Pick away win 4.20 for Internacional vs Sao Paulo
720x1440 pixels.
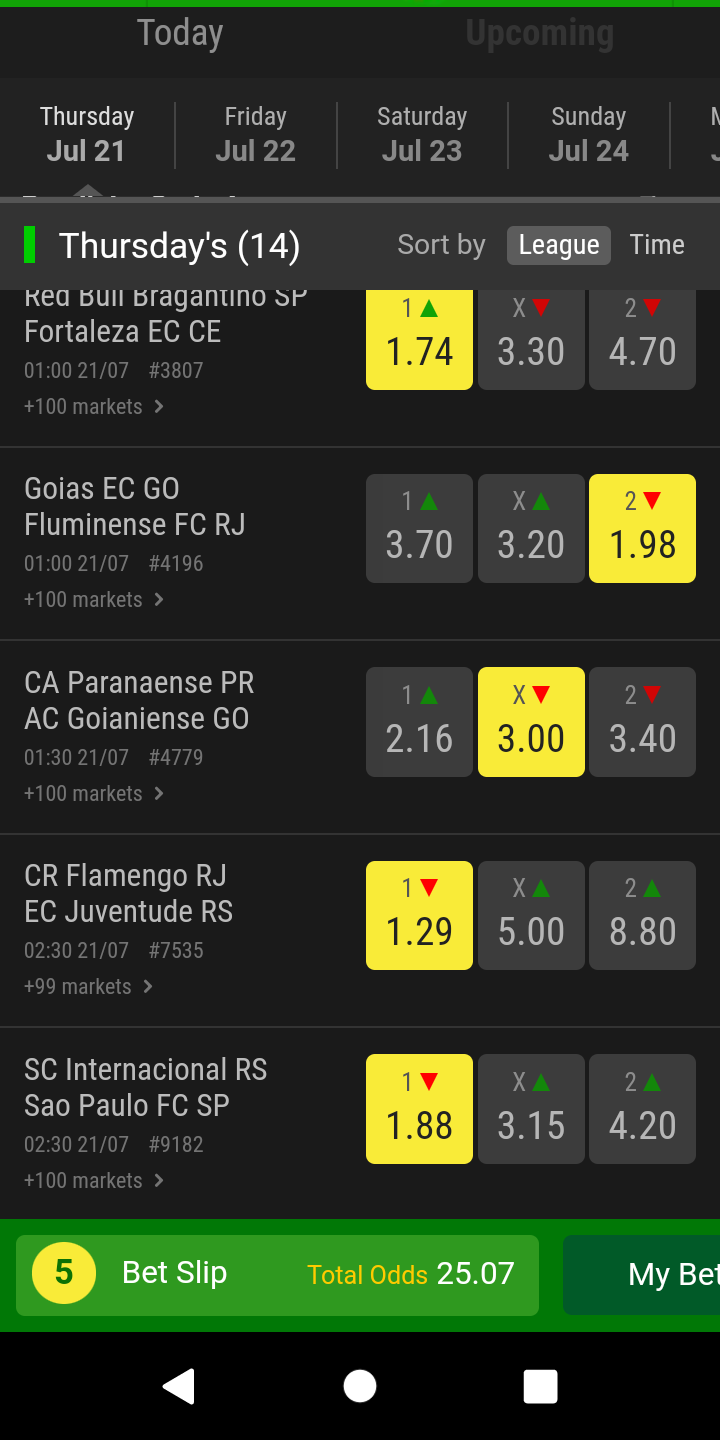click(642, 1109)
